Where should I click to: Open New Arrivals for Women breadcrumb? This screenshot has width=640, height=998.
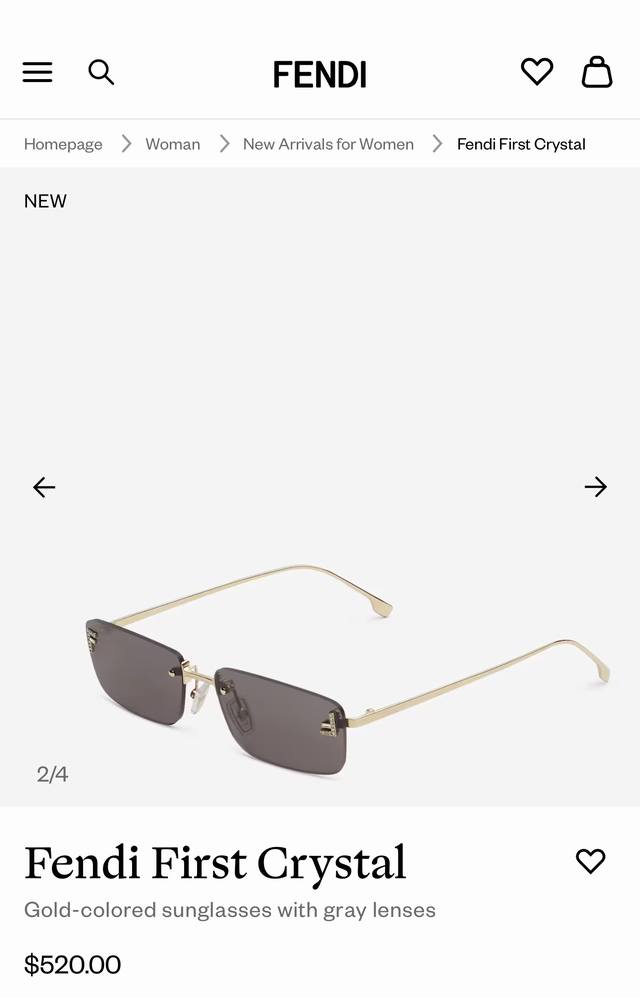coord(328,144)
